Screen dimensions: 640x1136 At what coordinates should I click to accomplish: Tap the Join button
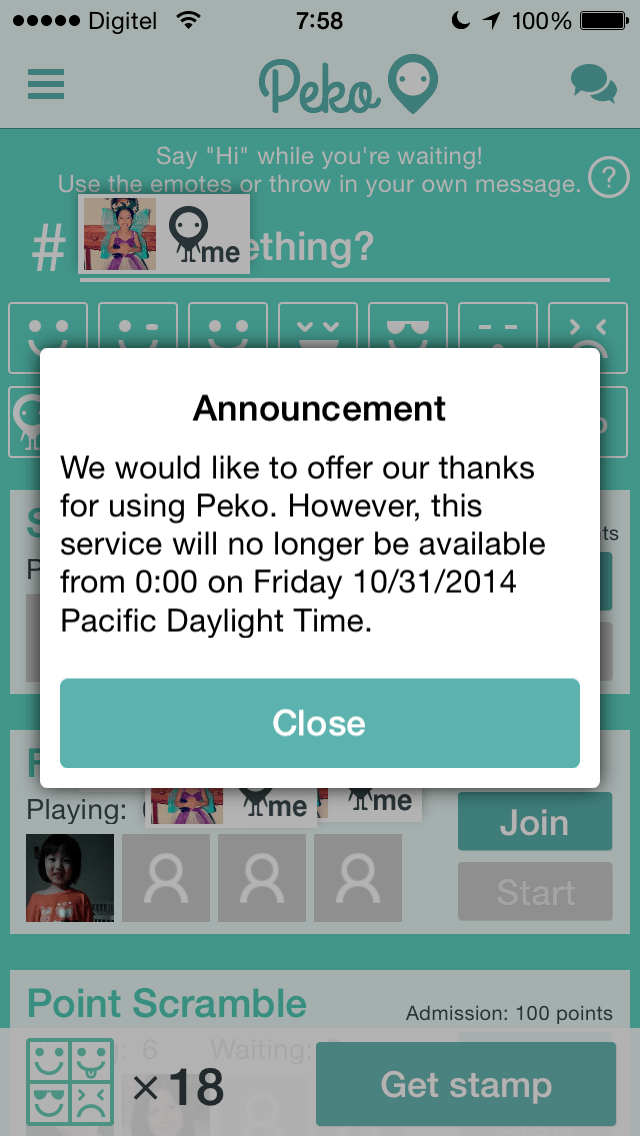(534, 822)
